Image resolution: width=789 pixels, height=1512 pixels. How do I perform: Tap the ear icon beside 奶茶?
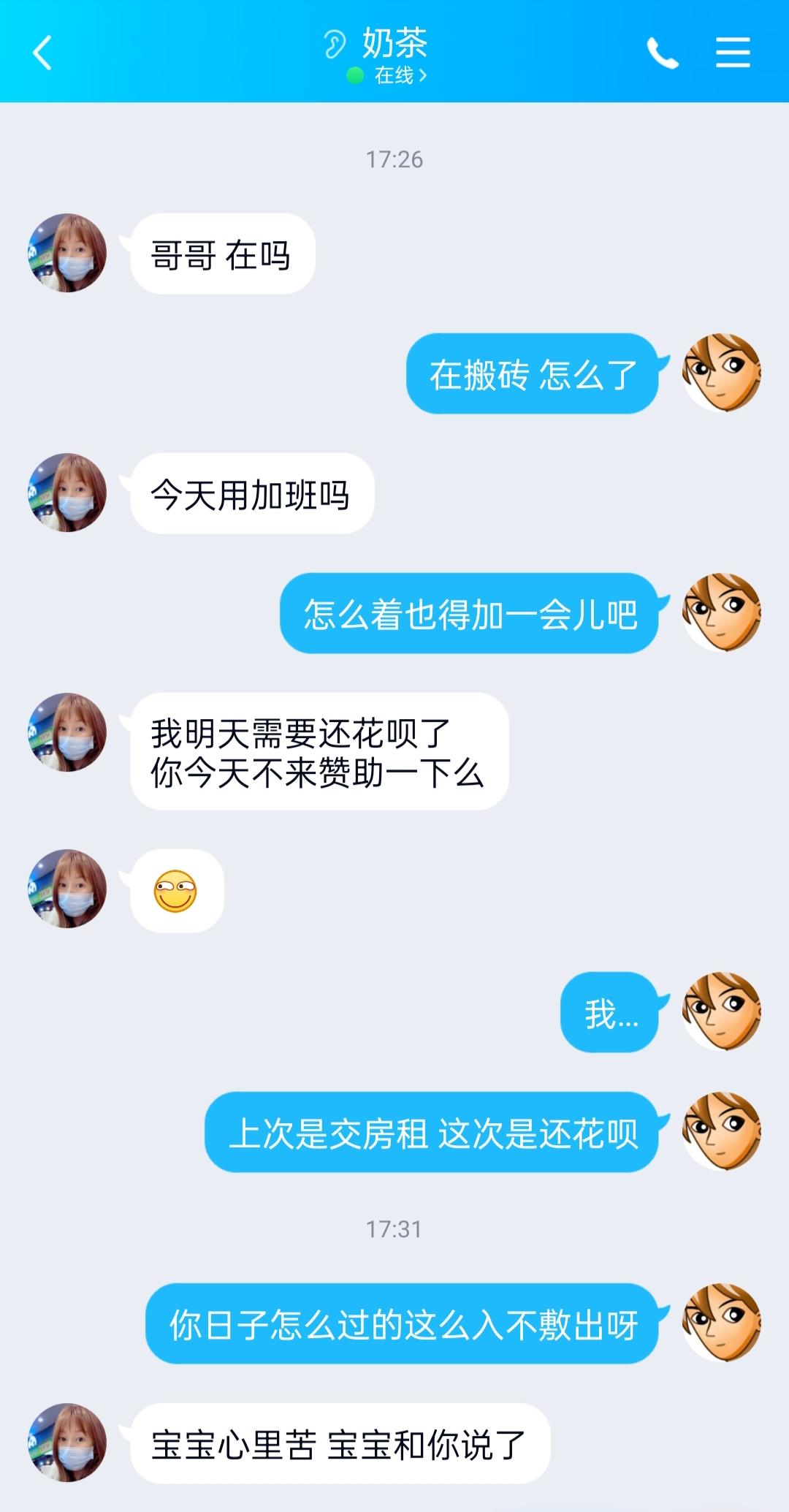point(335,44)
